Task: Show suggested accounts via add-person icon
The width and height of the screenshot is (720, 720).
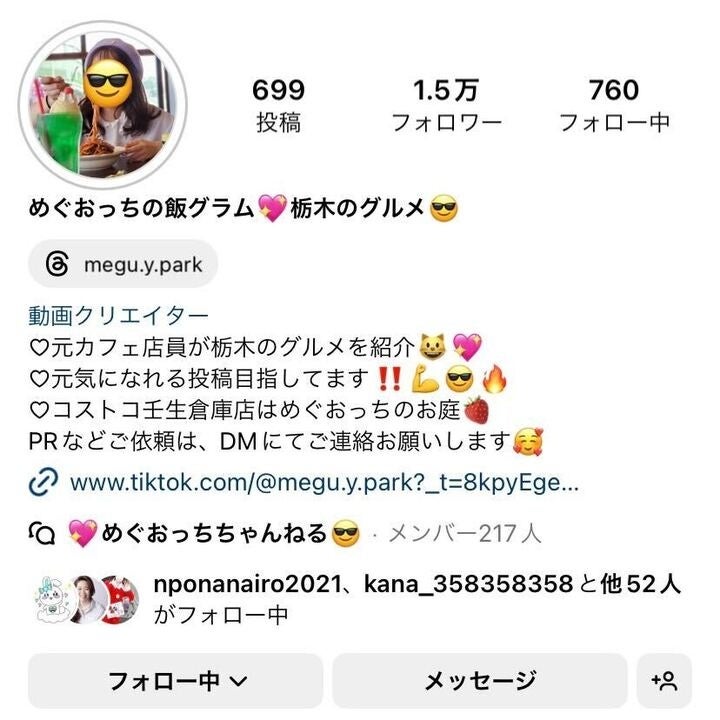Action: (664, 681)
